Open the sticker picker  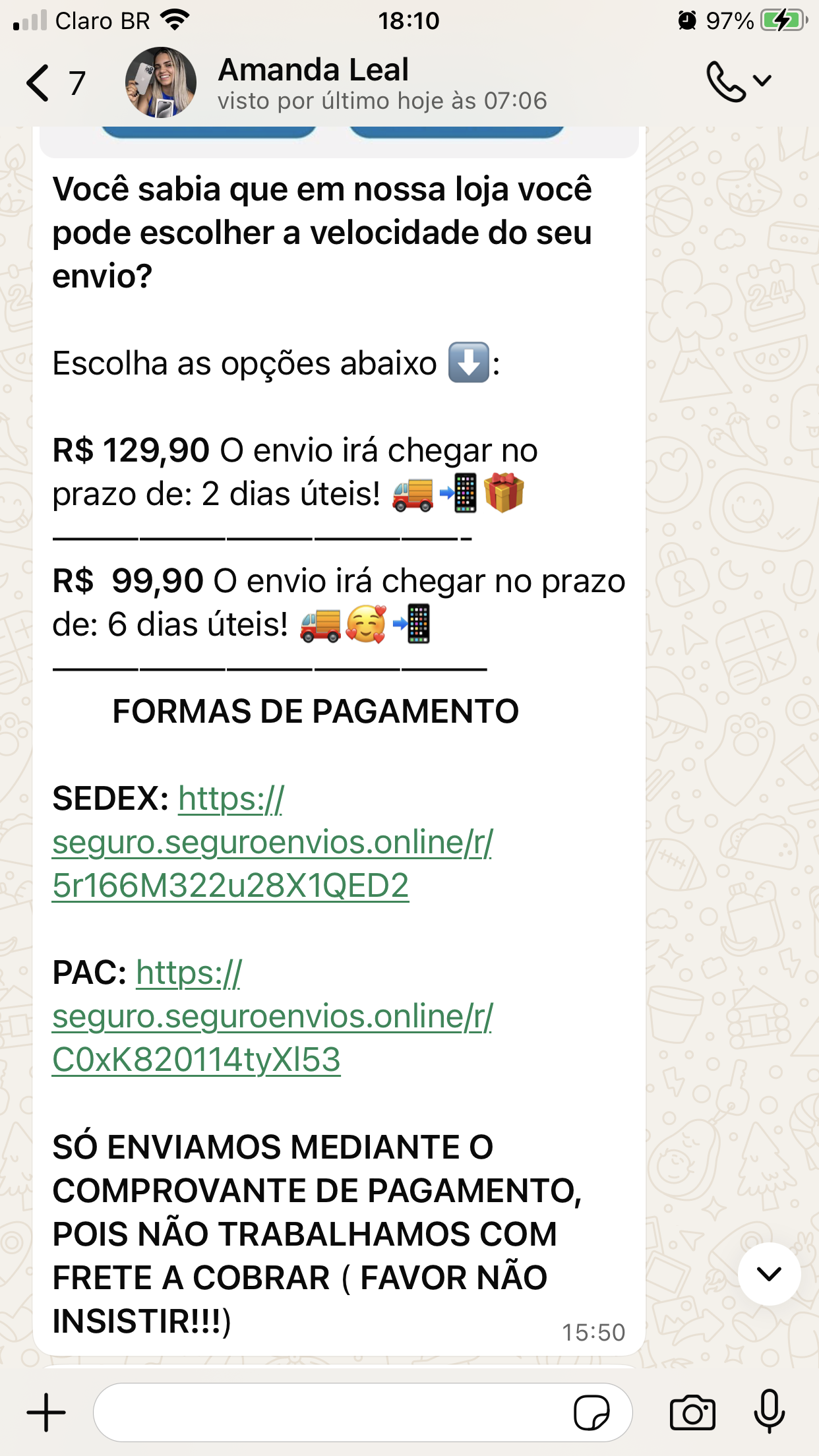click(591, 1412)
